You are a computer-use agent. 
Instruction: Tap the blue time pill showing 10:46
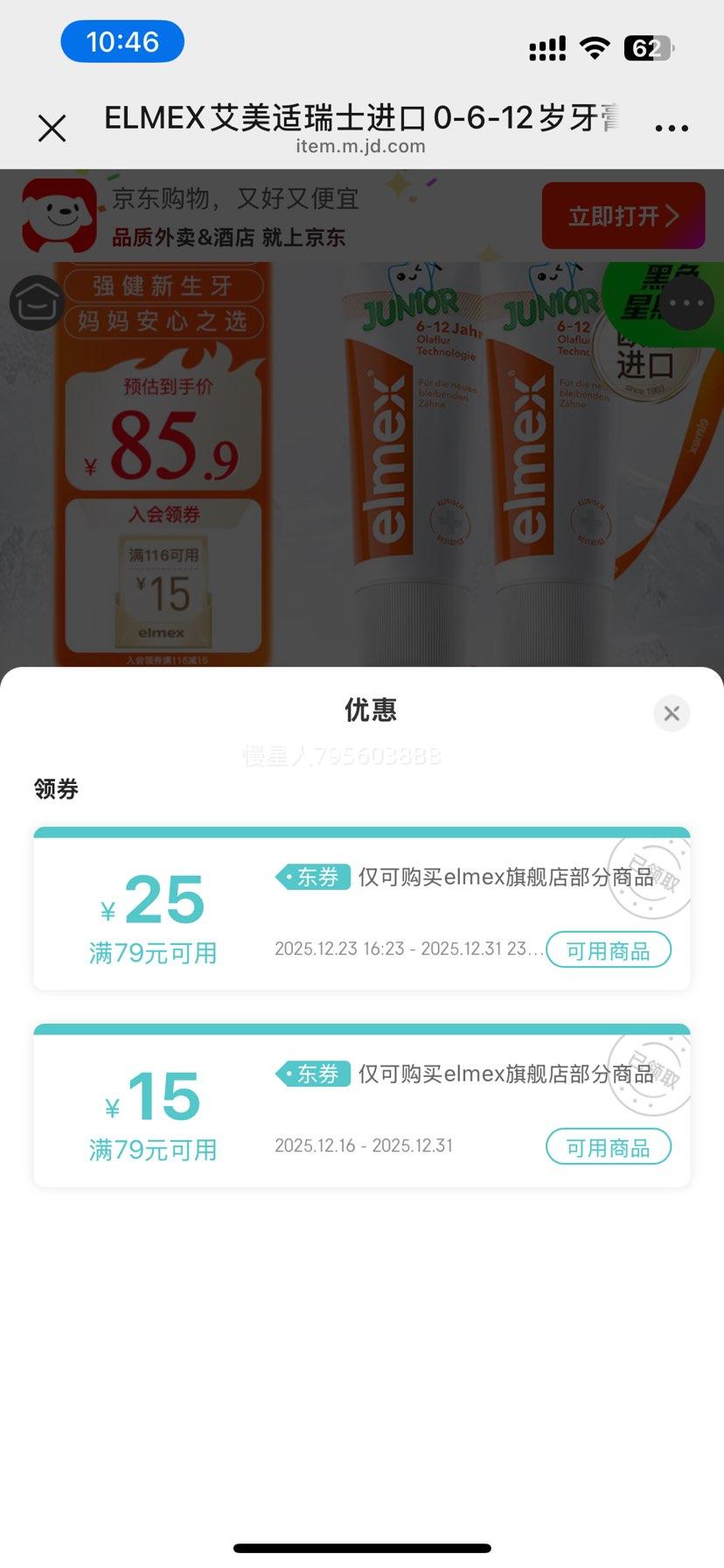[x=122, y=41]
